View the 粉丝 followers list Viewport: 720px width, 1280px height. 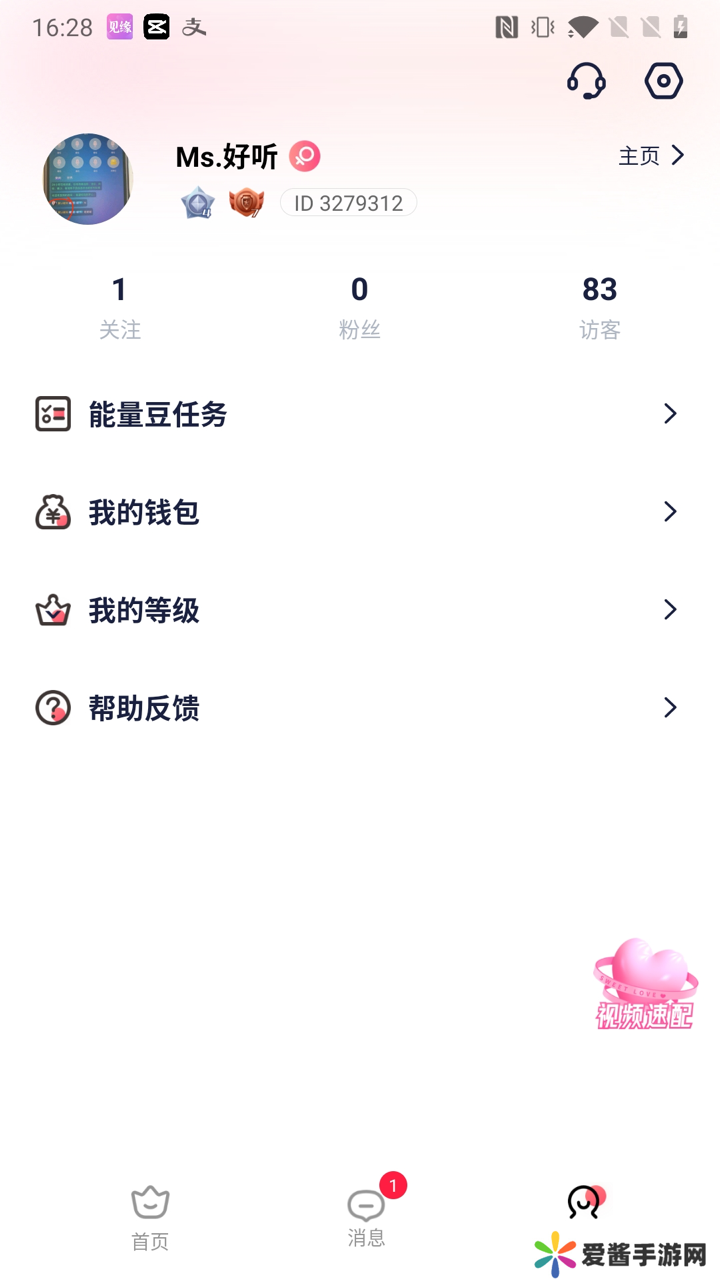[x=360, y=308]
